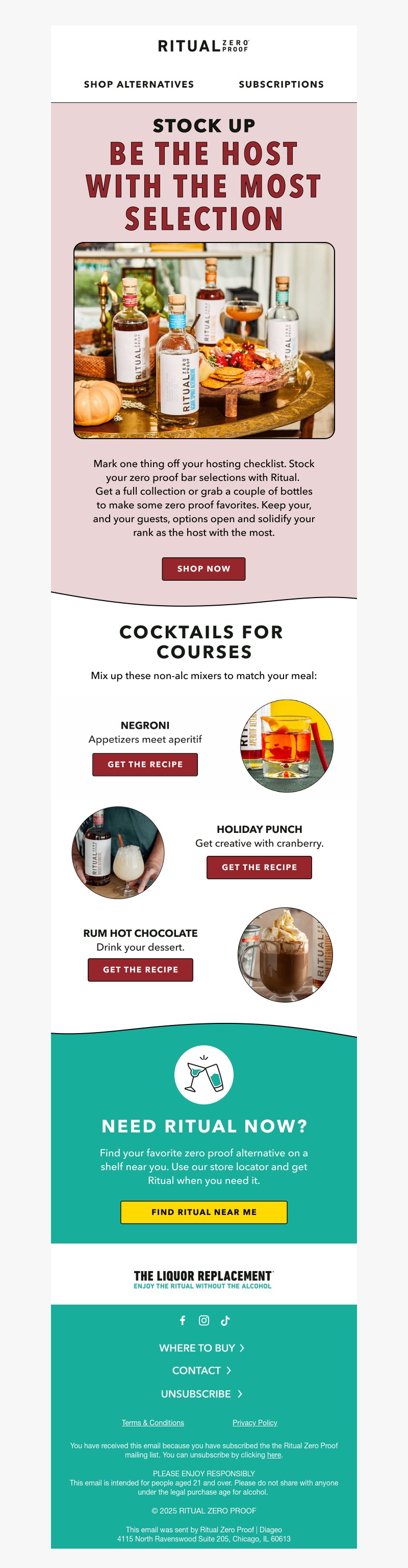Tap Find Ritual Near Me
Viewport: 408px width, 1568px height.
click(x=203, y=1212)
